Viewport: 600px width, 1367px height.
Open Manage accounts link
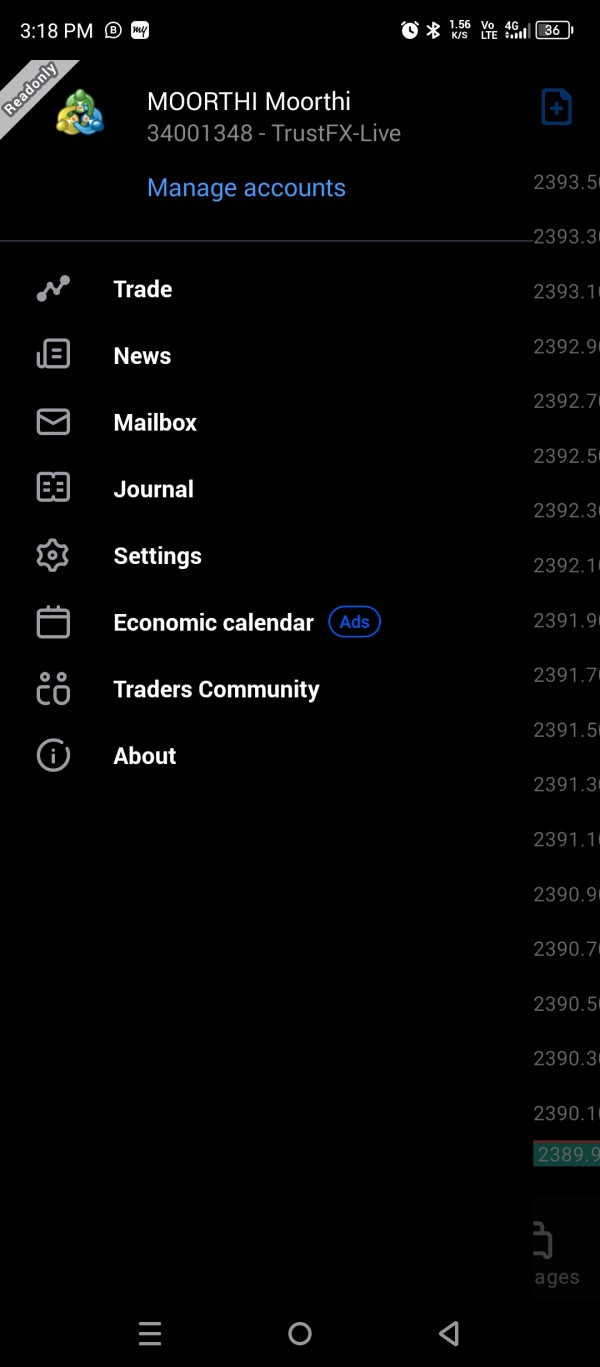[246, 188]
